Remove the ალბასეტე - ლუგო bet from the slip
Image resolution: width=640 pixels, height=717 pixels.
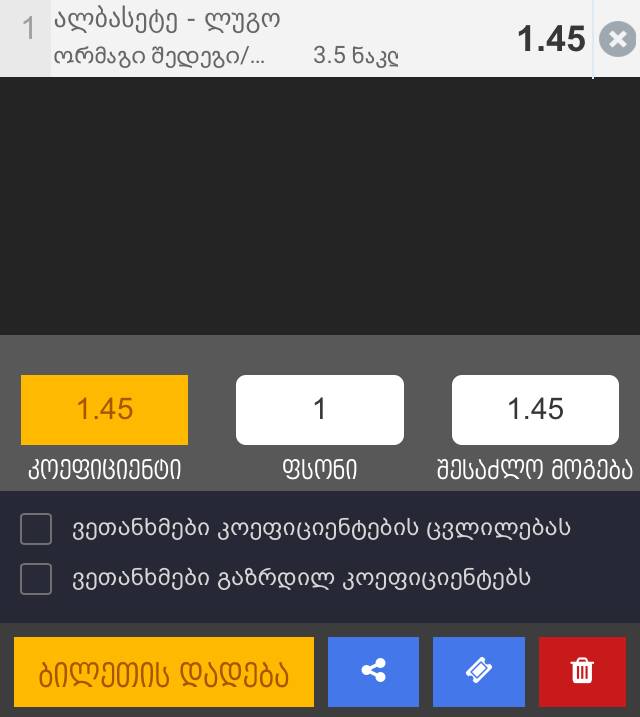tap(617, 40)
